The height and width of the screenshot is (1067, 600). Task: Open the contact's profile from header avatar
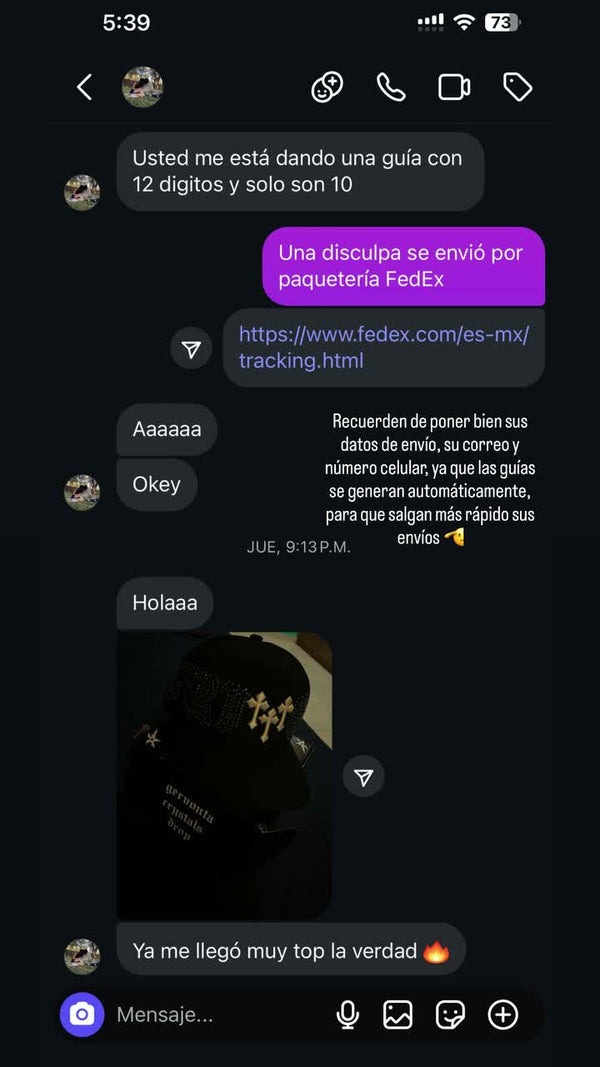(x=142, y=88)
